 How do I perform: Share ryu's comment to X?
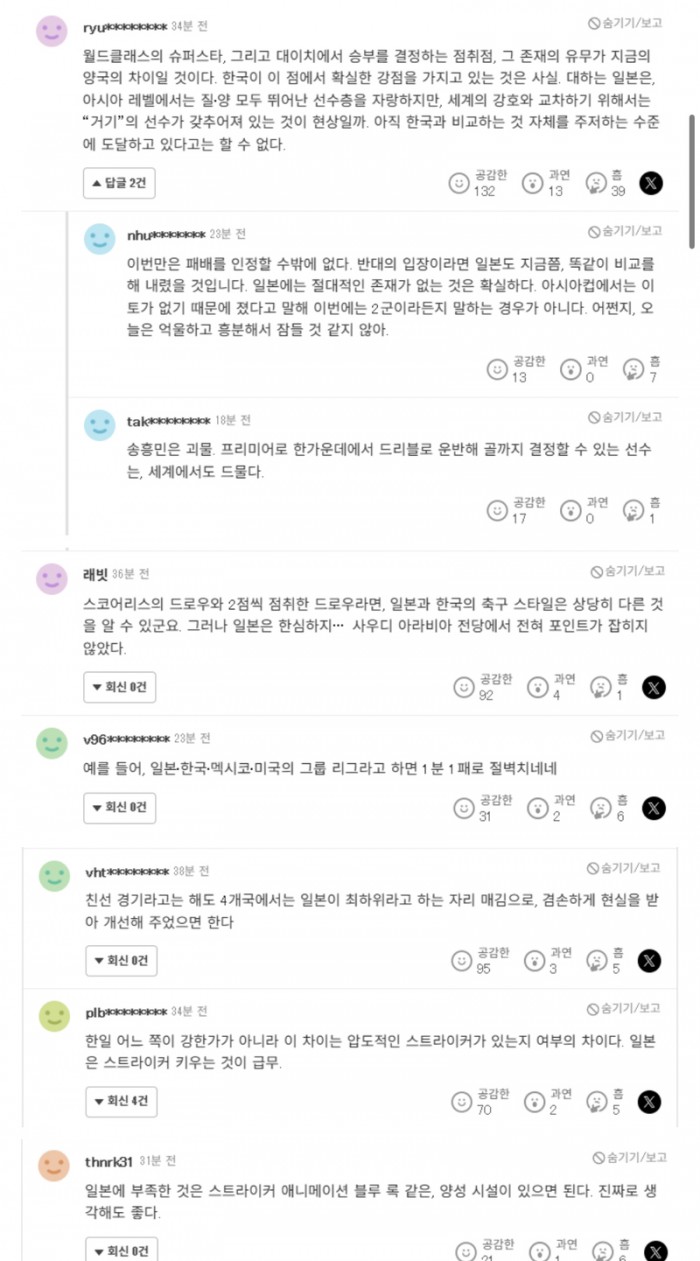pyautogui.click(x=651, y=183)
